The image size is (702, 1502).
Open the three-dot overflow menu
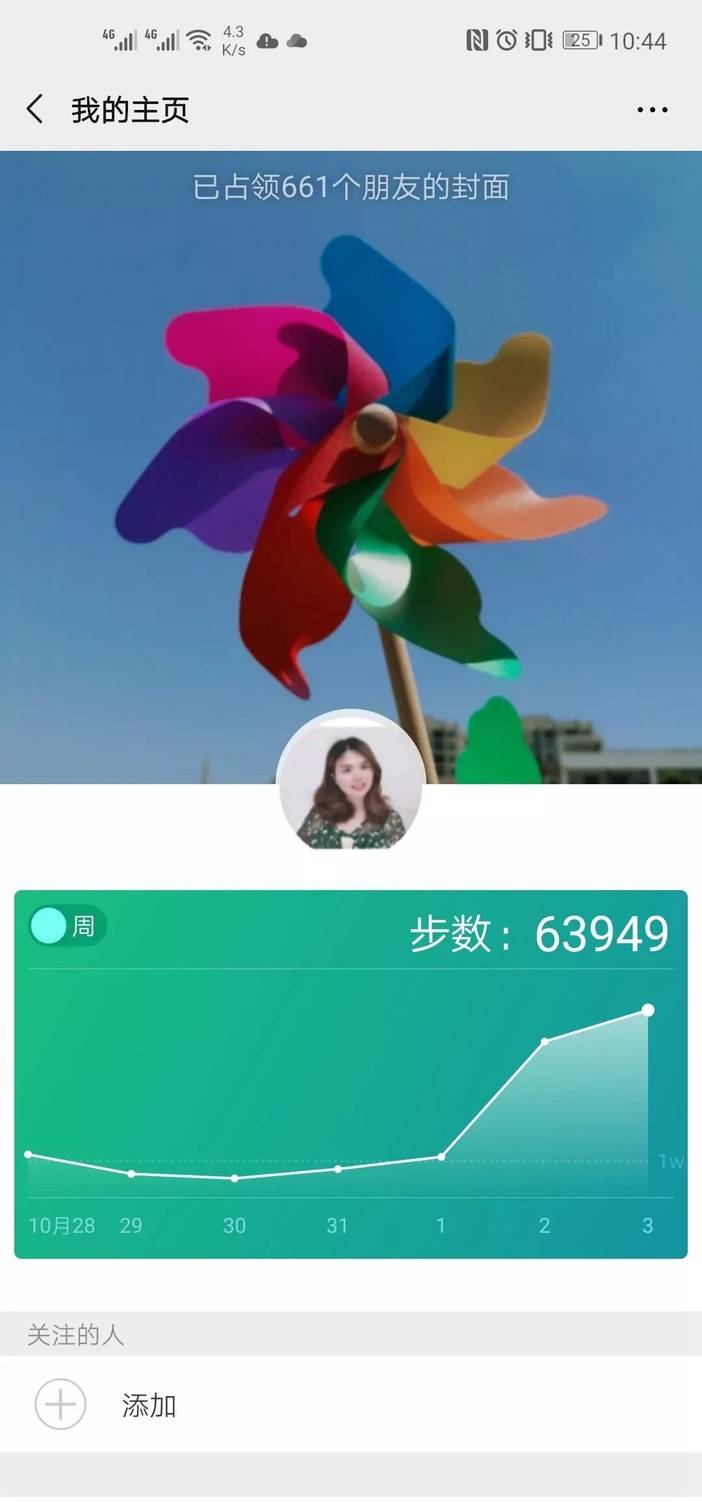(652, 110)
